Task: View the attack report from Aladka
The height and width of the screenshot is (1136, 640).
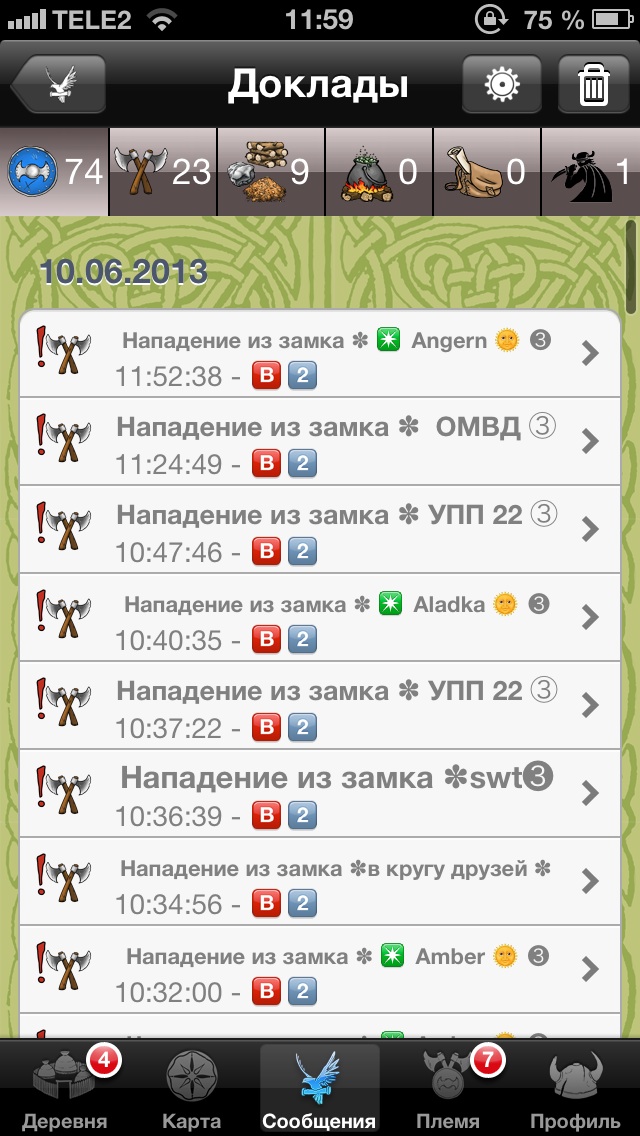Action: (x=320, y=618)
